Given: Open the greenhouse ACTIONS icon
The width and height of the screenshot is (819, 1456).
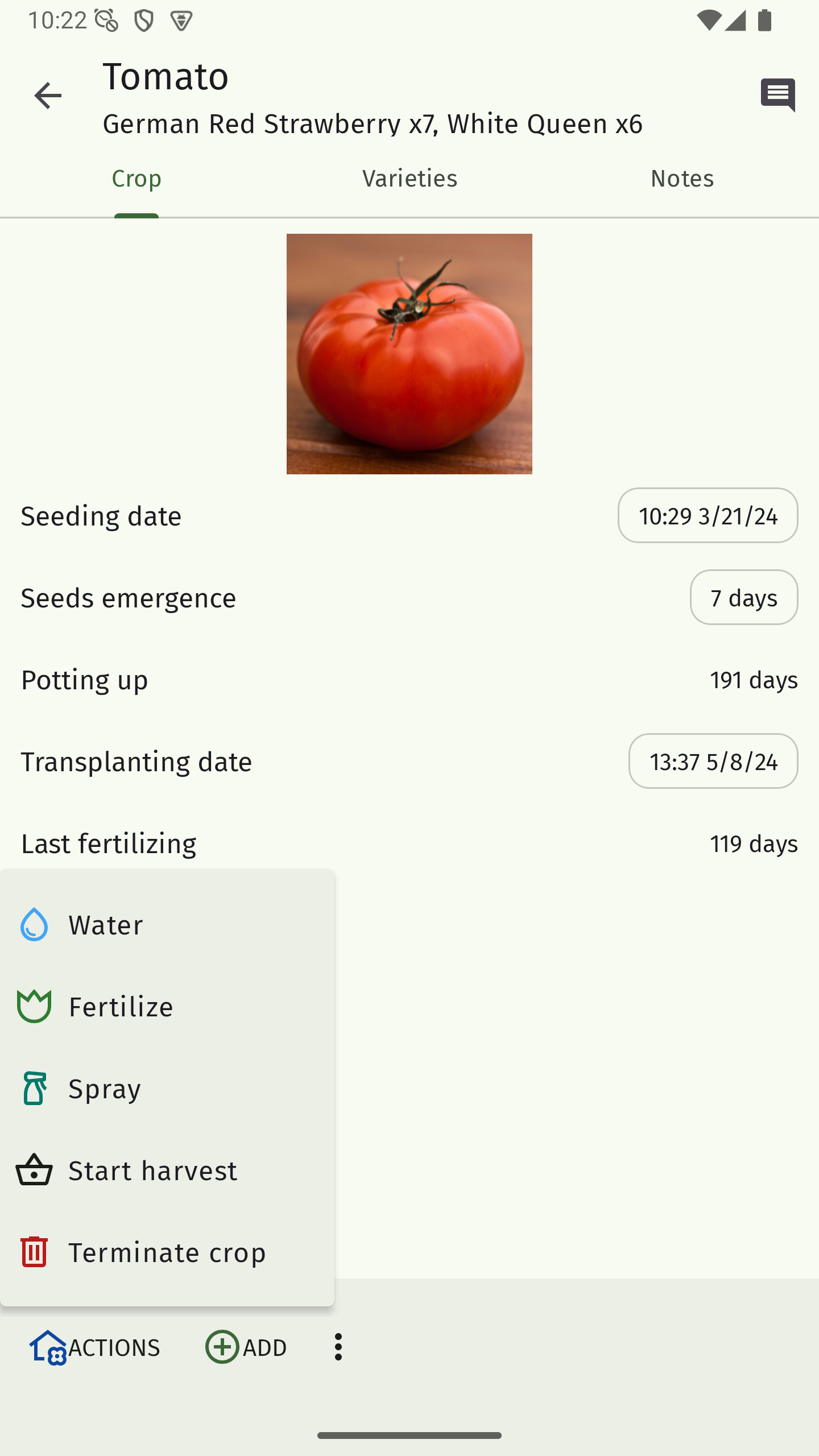Looking at the screenshot, I should pyautogui.click(x=49, y=1347).
